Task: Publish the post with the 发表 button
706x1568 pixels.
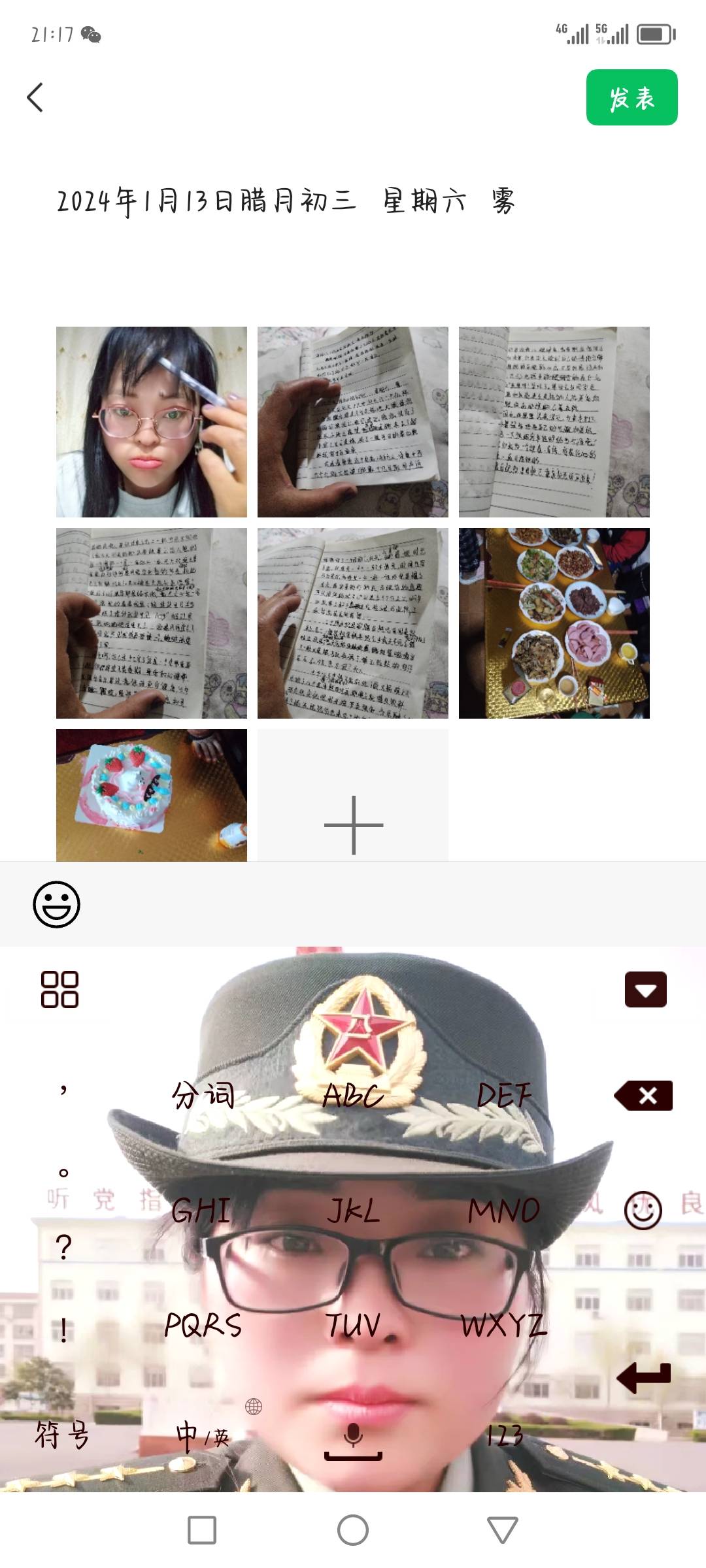Action: (631, 97)
